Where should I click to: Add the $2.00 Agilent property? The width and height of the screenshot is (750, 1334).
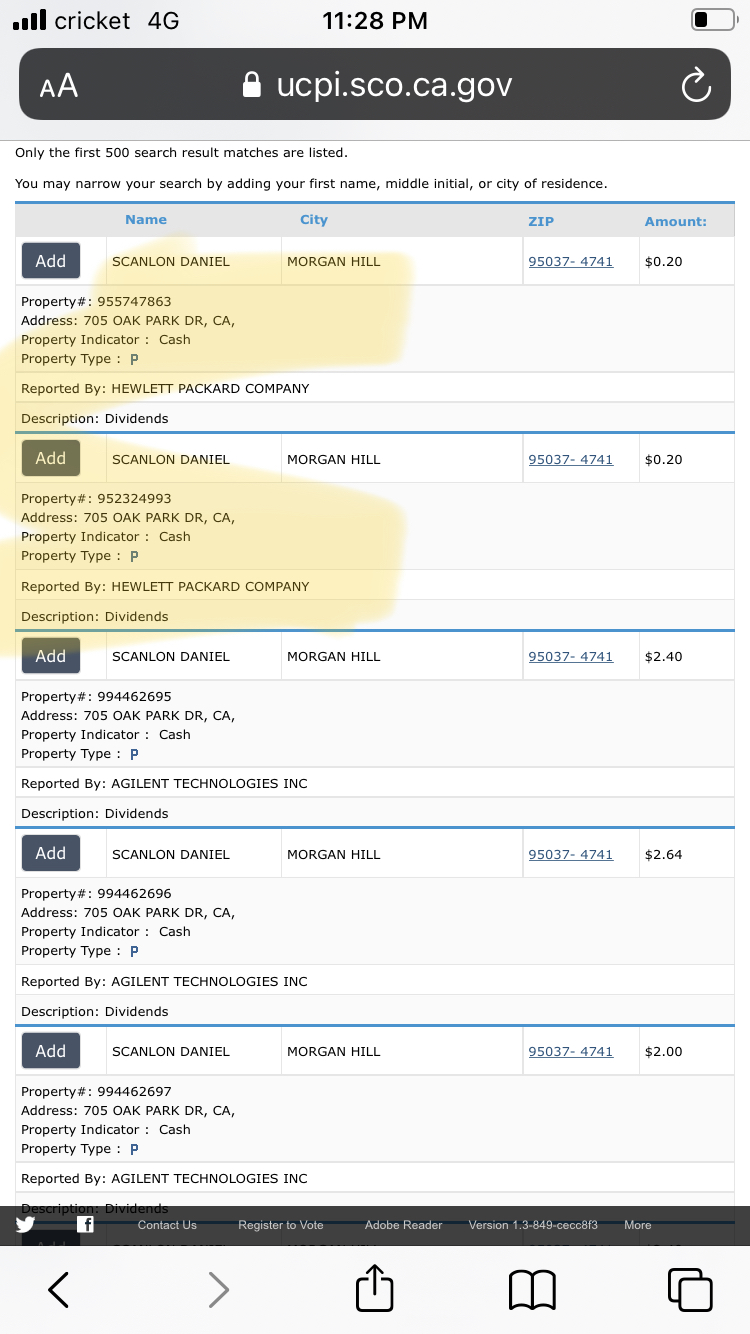51,1051
